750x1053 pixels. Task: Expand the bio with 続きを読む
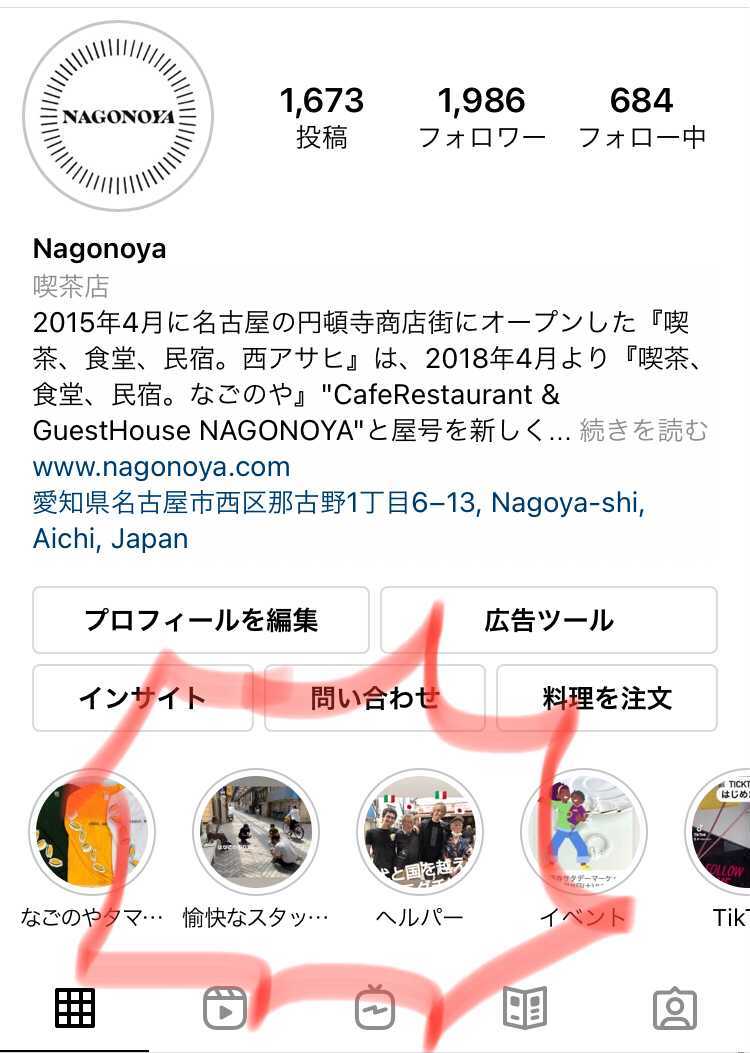(644, 431)
